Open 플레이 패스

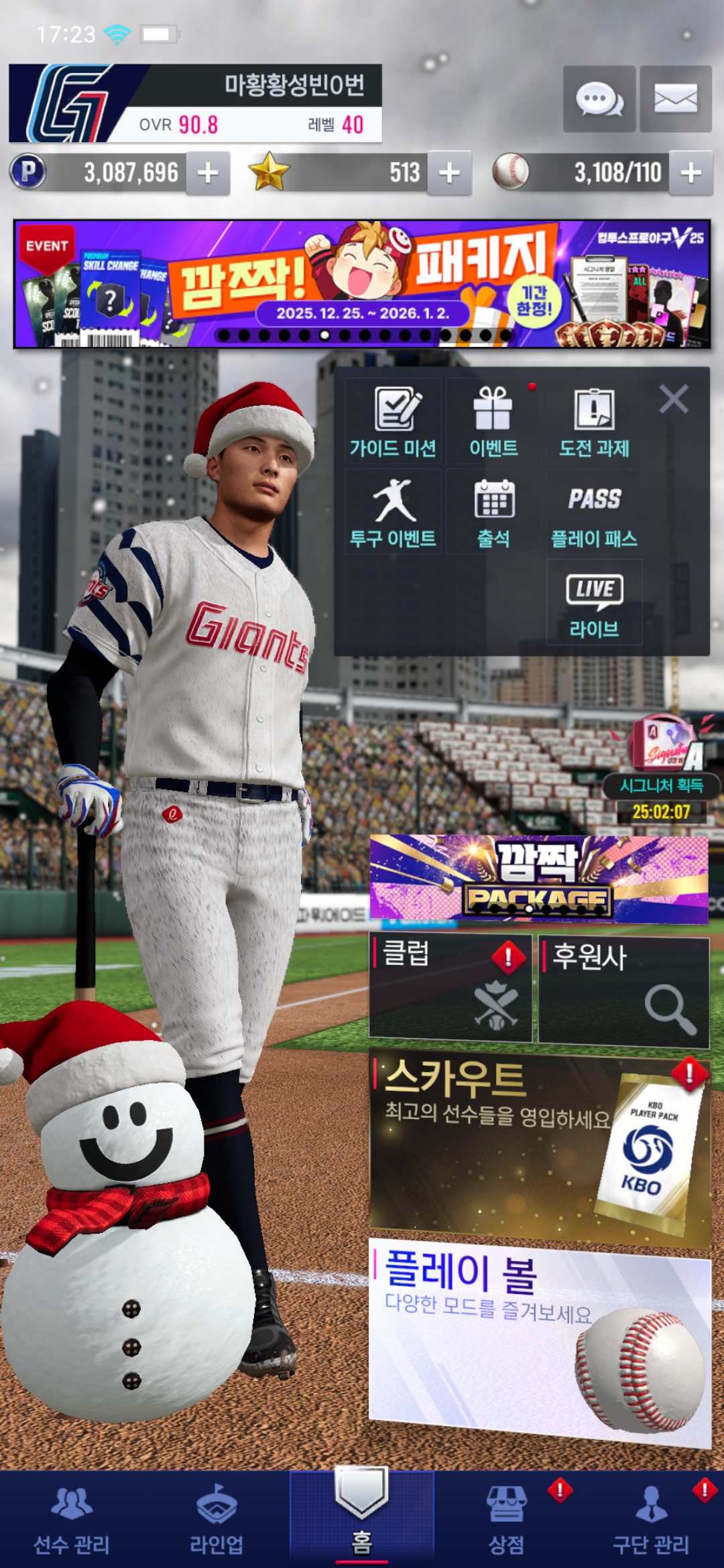[594, 513]
